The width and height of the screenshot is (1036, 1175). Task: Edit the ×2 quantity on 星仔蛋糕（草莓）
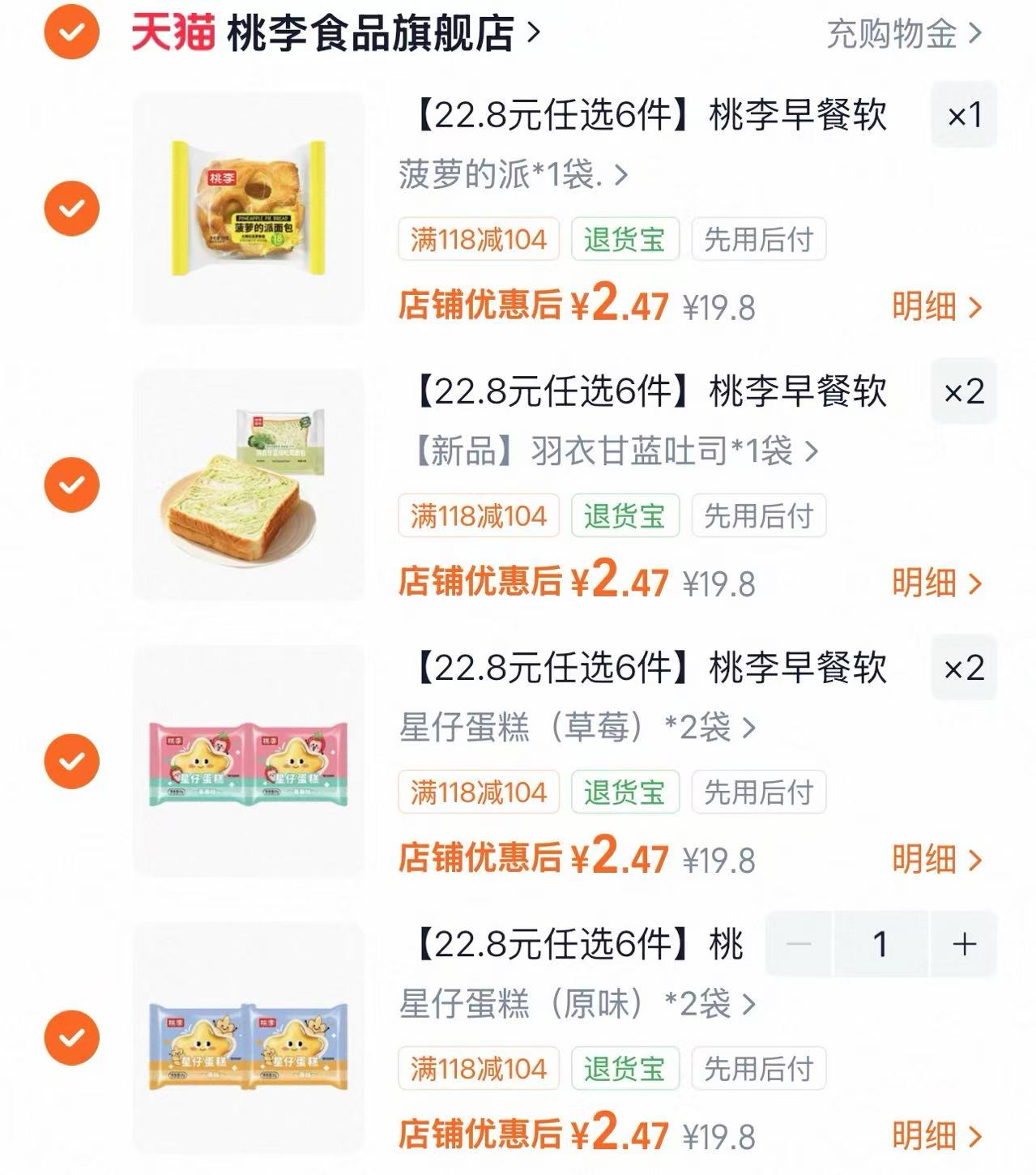coord(963,668)
